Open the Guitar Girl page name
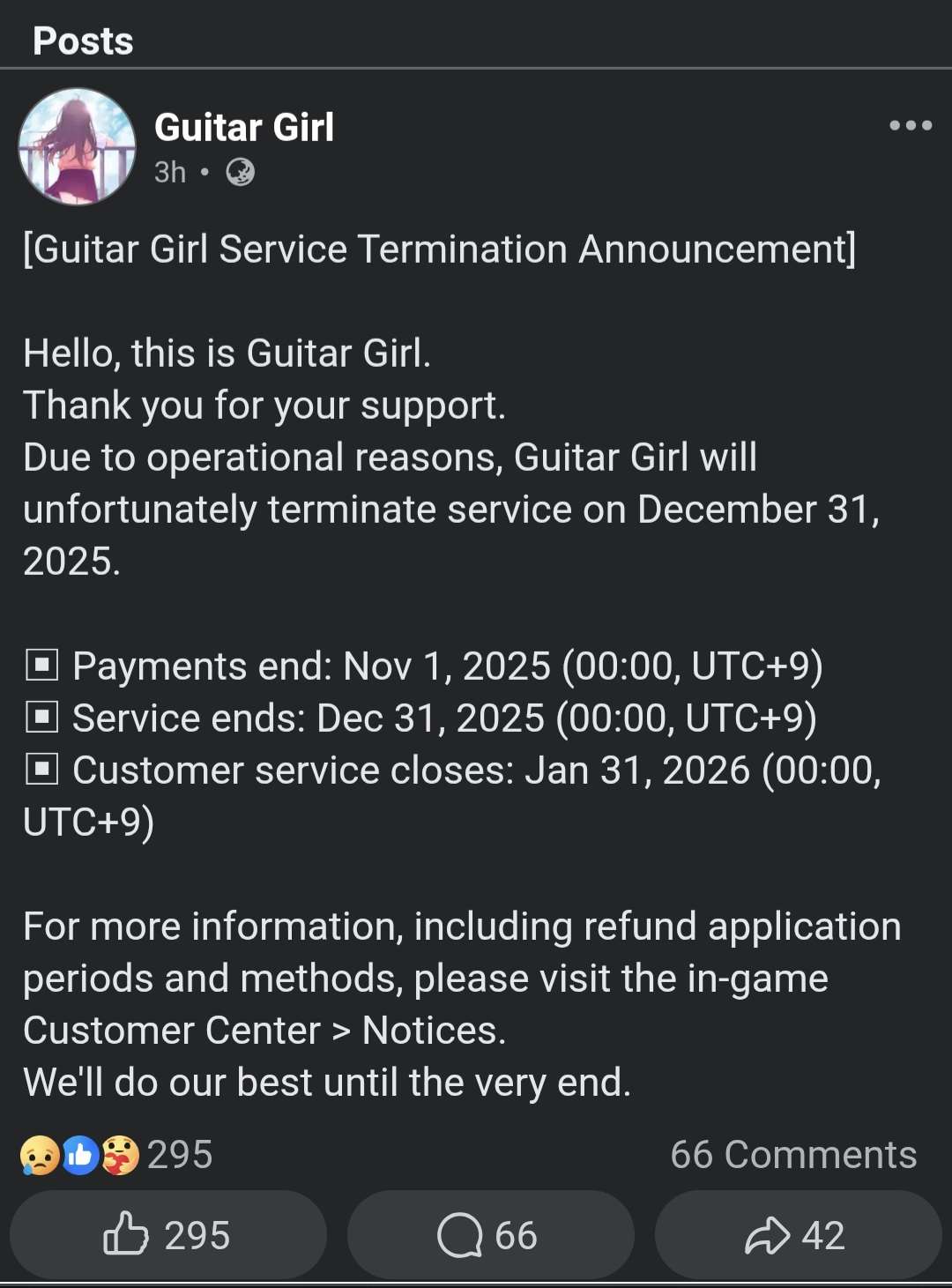The image size is (952, 1288). (x=244, y=128)
